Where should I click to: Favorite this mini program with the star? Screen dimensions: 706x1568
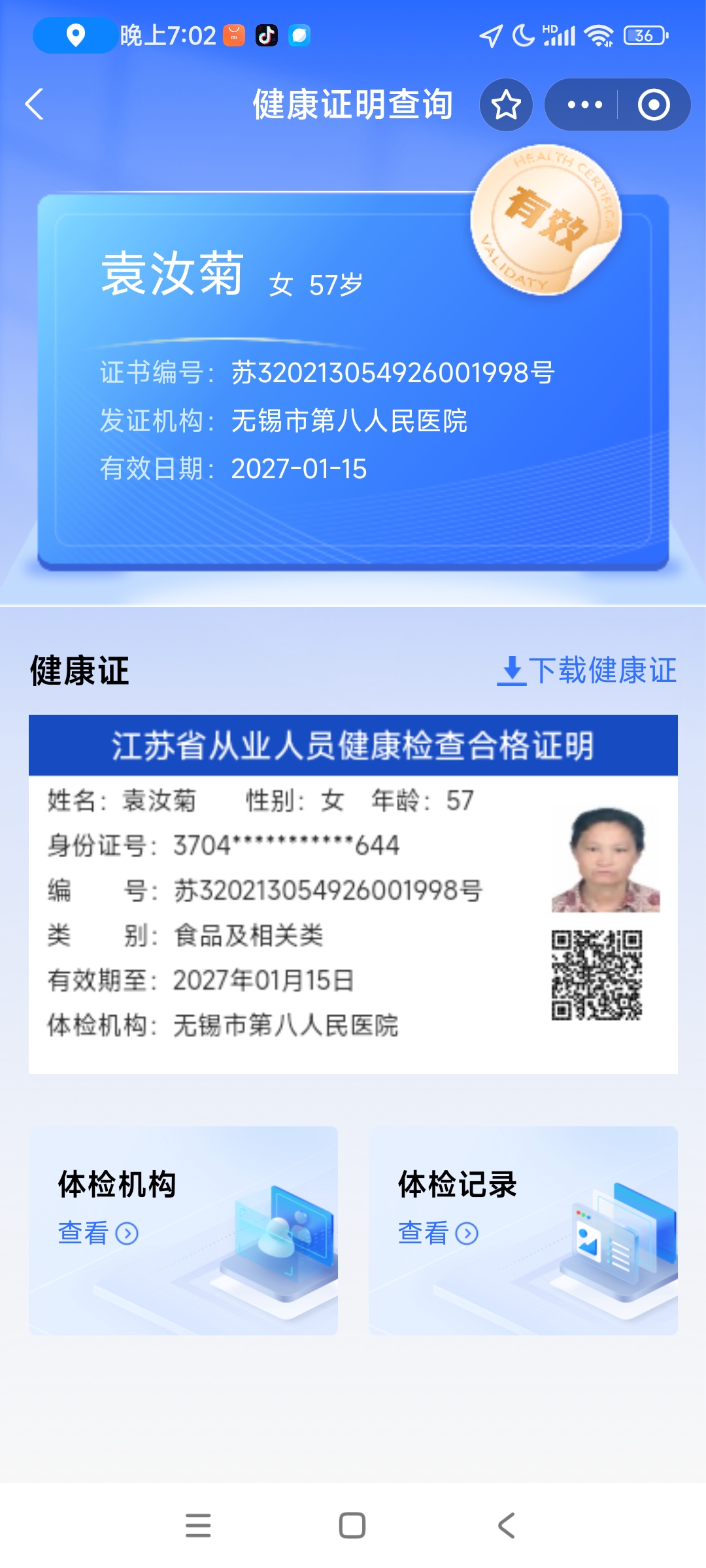coord(506,105)
